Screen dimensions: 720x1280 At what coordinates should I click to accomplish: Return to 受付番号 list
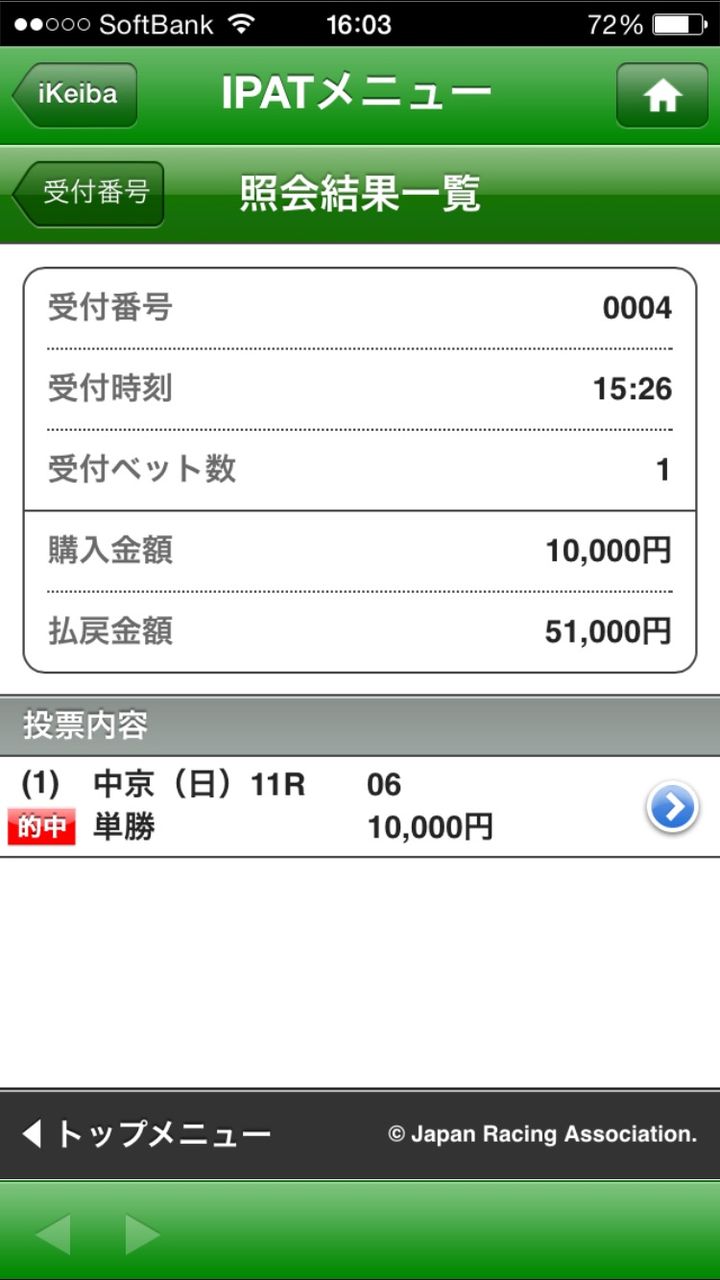(88, 194)
